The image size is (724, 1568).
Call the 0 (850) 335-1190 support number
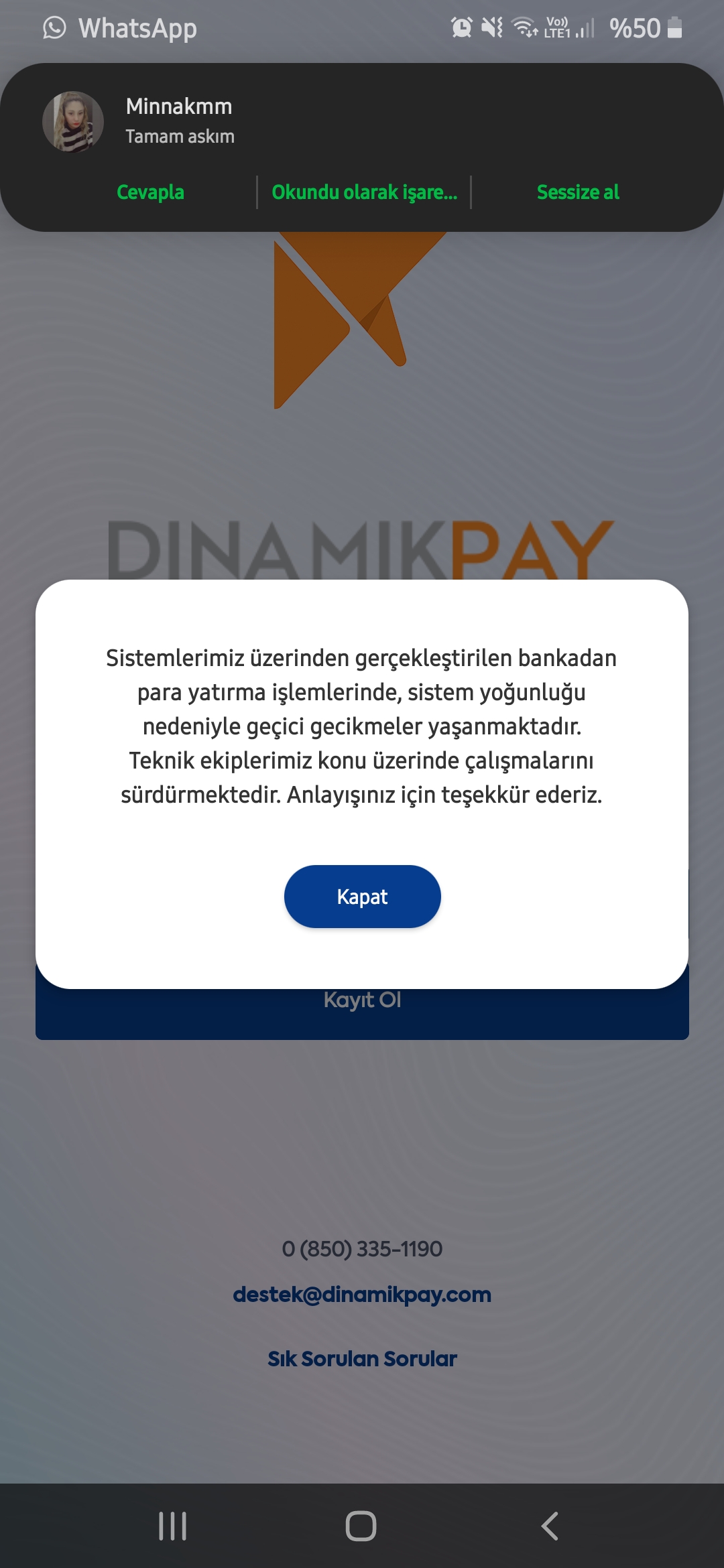coord(362,1249)
